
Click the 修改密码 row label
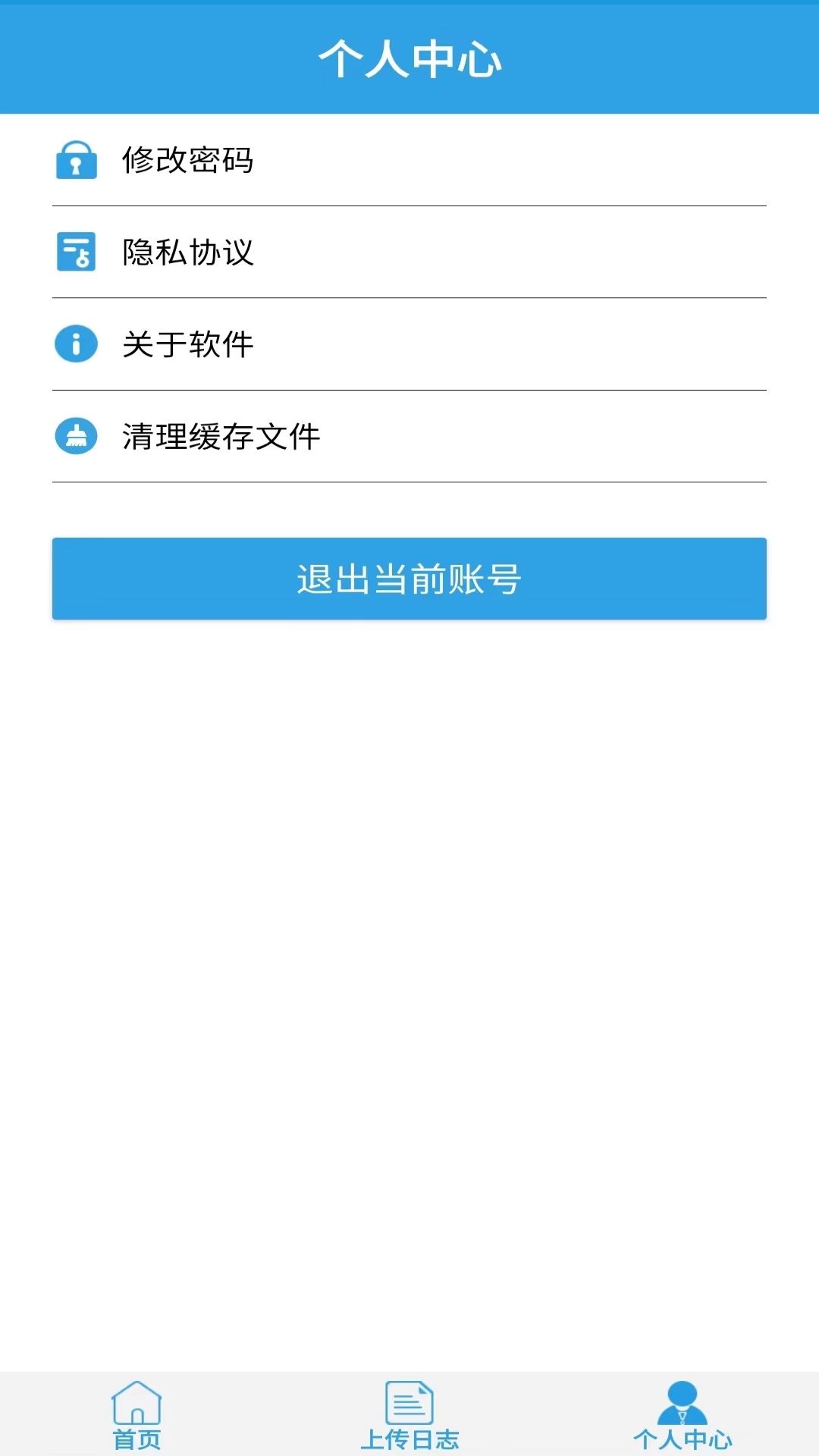tap(188, 161)
